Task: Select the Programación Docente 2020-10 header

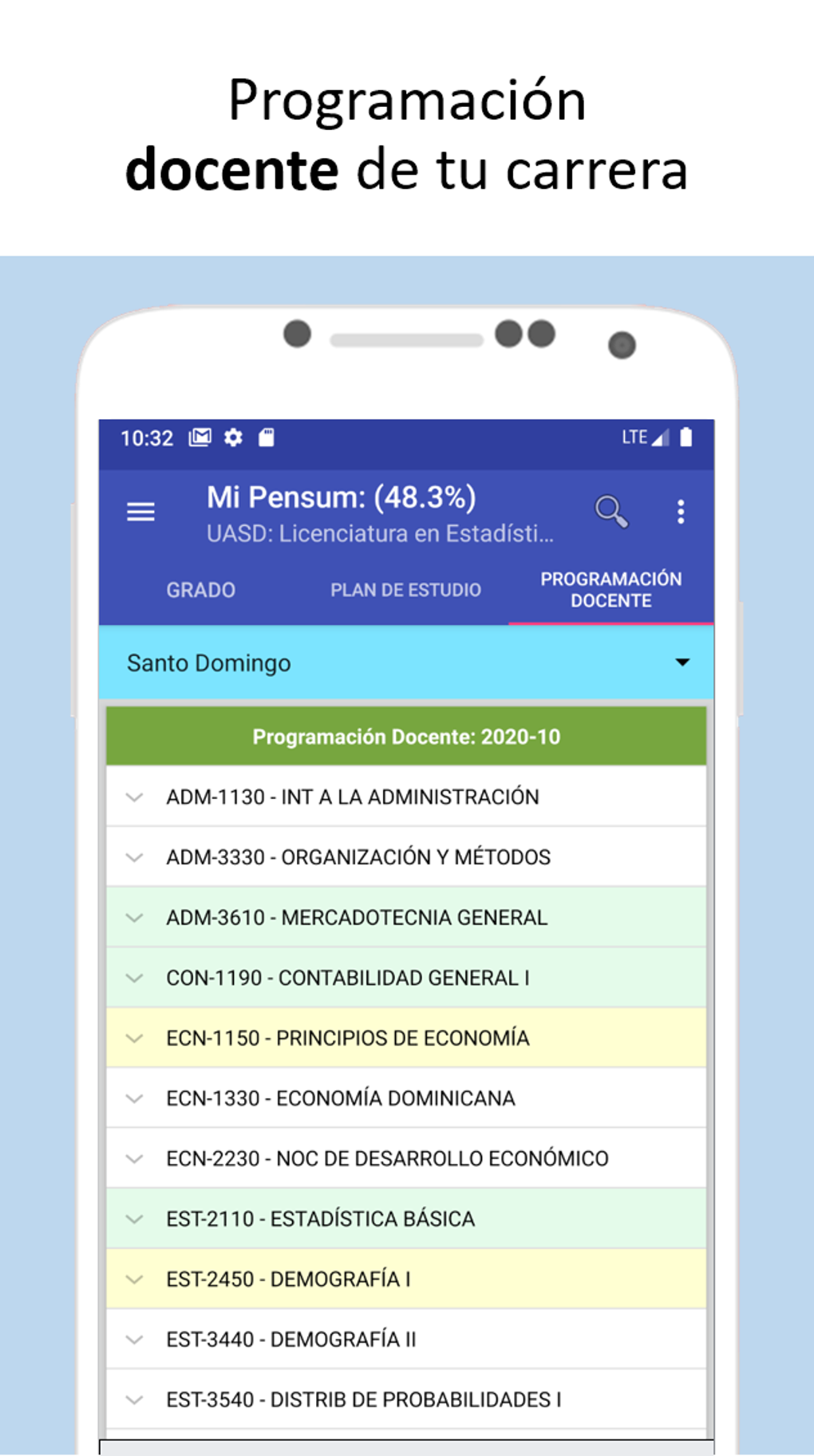Action: coord(407,737)
